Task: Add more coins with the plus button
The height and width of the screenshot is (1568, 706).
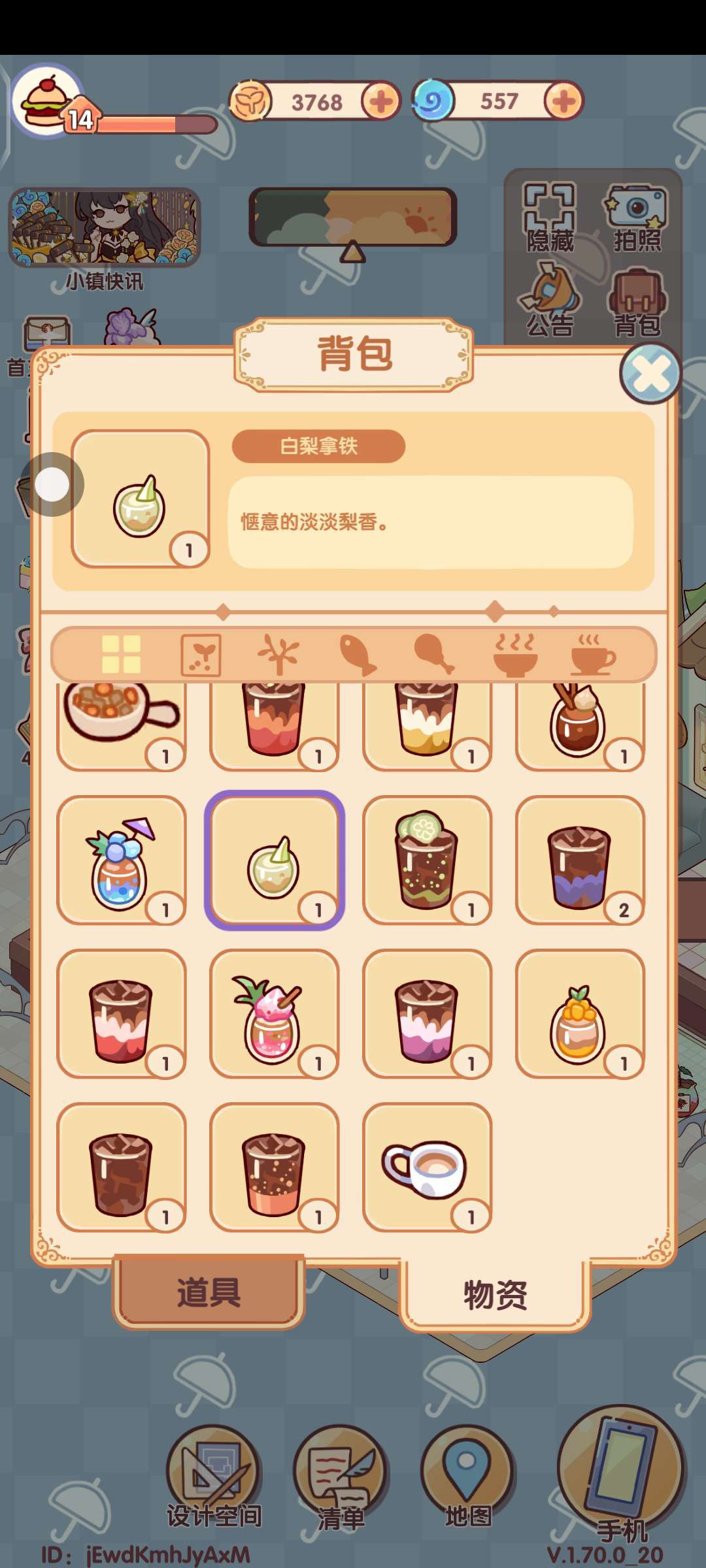Action: point(381,101)
